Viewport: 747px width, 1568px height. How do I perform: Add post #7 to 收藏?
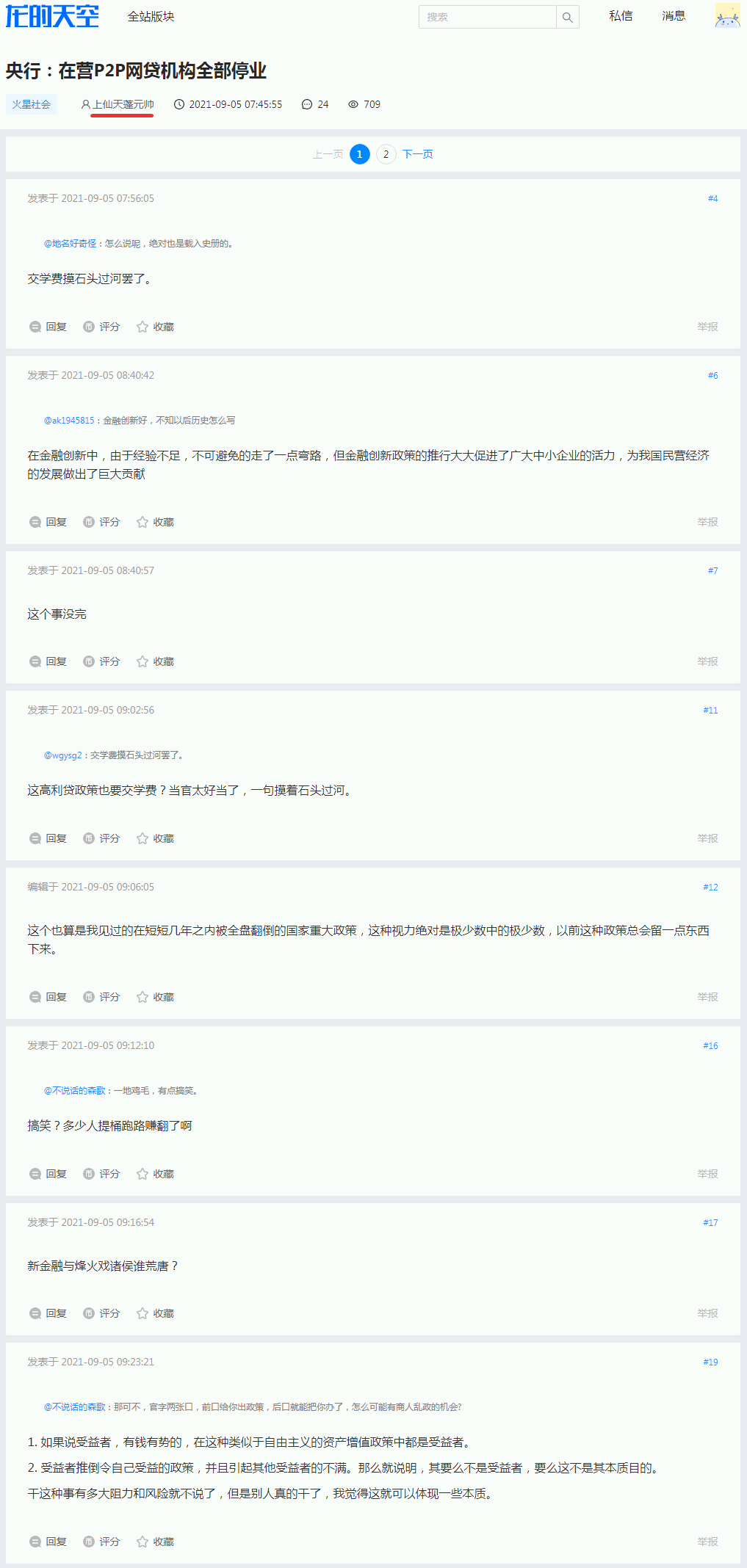pyautogui.click(x=155, y=661)
